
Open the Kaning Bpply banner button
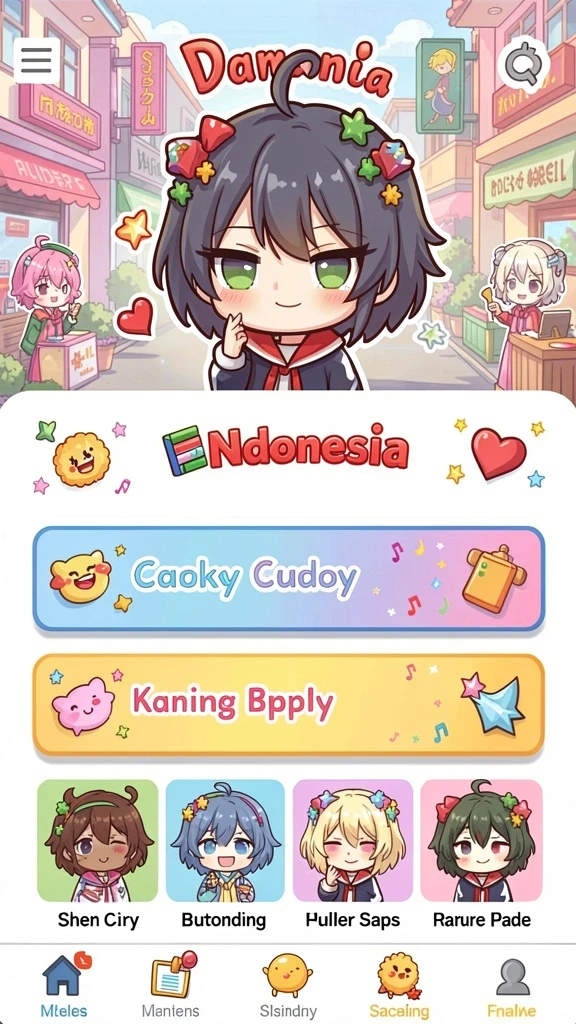point(289,705)
